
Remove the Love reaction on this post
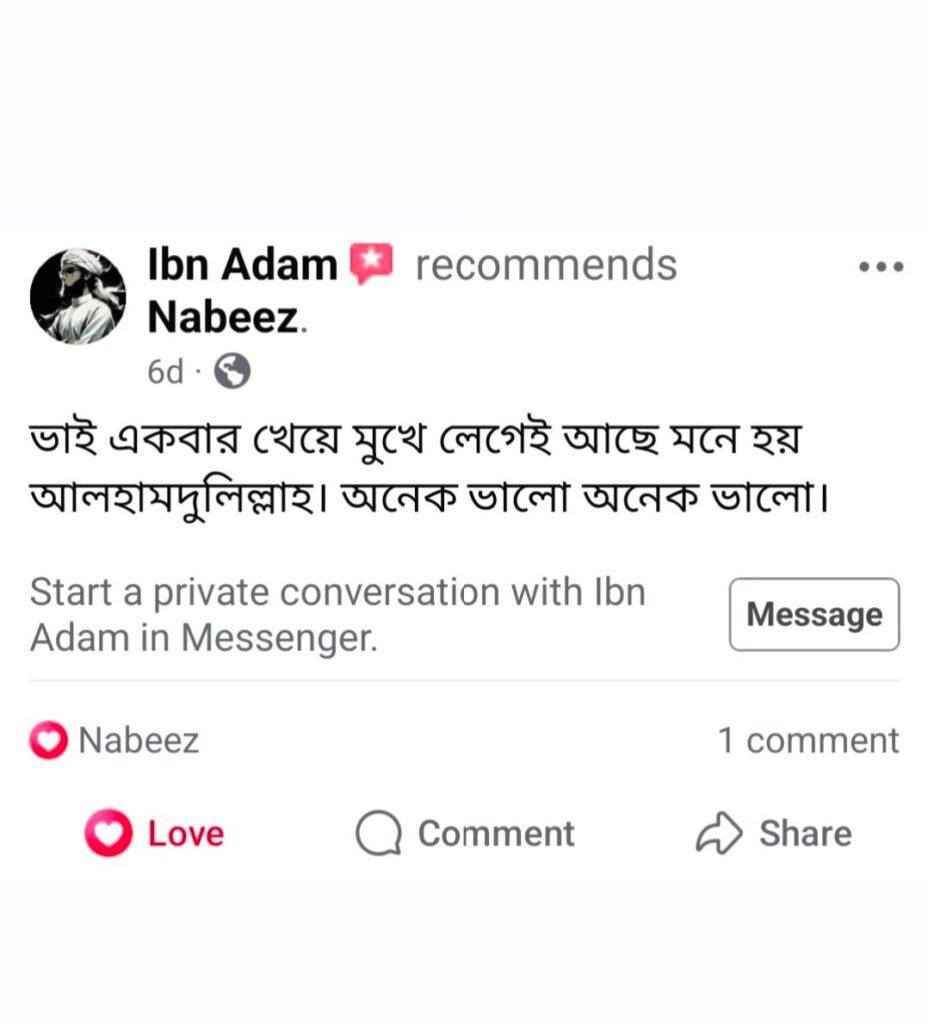tap(155, 833)
